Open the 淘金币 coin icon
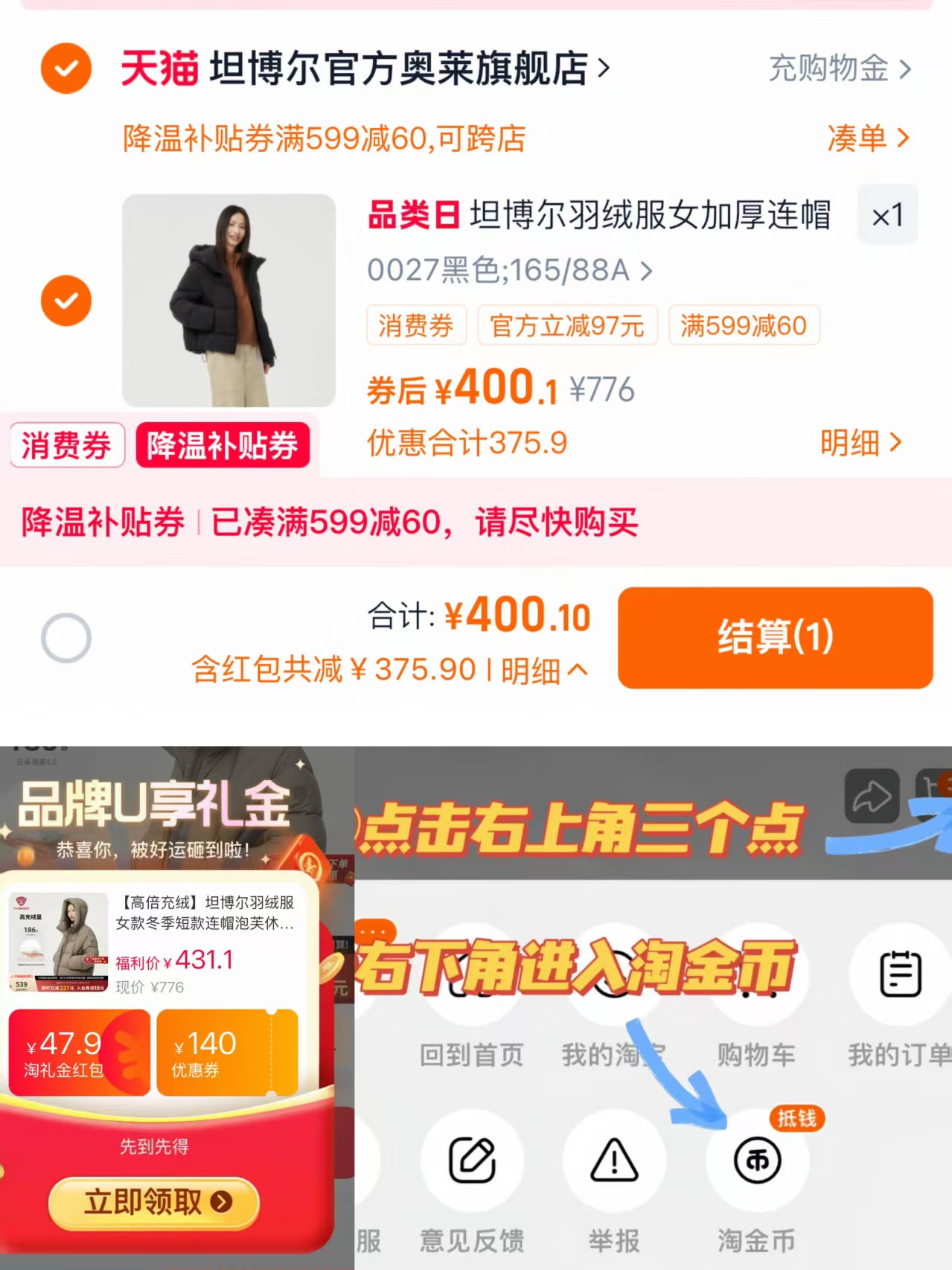952x1270 pixels. coord(758,1160)
